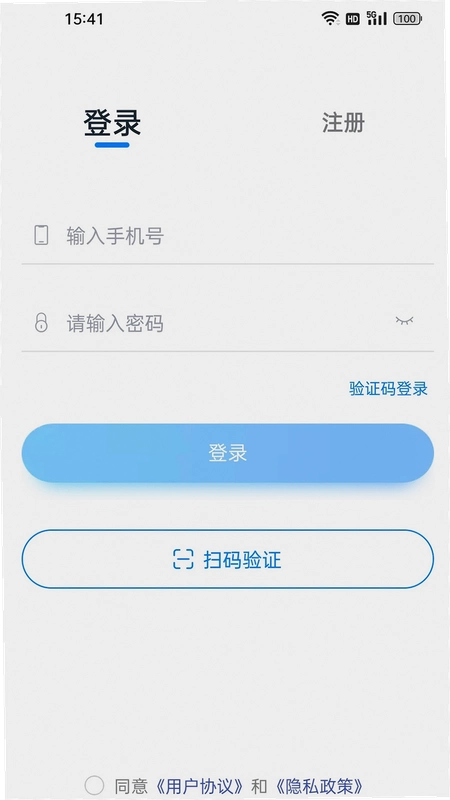
Task: Tap the blue 登录 button
Action: 228,453
